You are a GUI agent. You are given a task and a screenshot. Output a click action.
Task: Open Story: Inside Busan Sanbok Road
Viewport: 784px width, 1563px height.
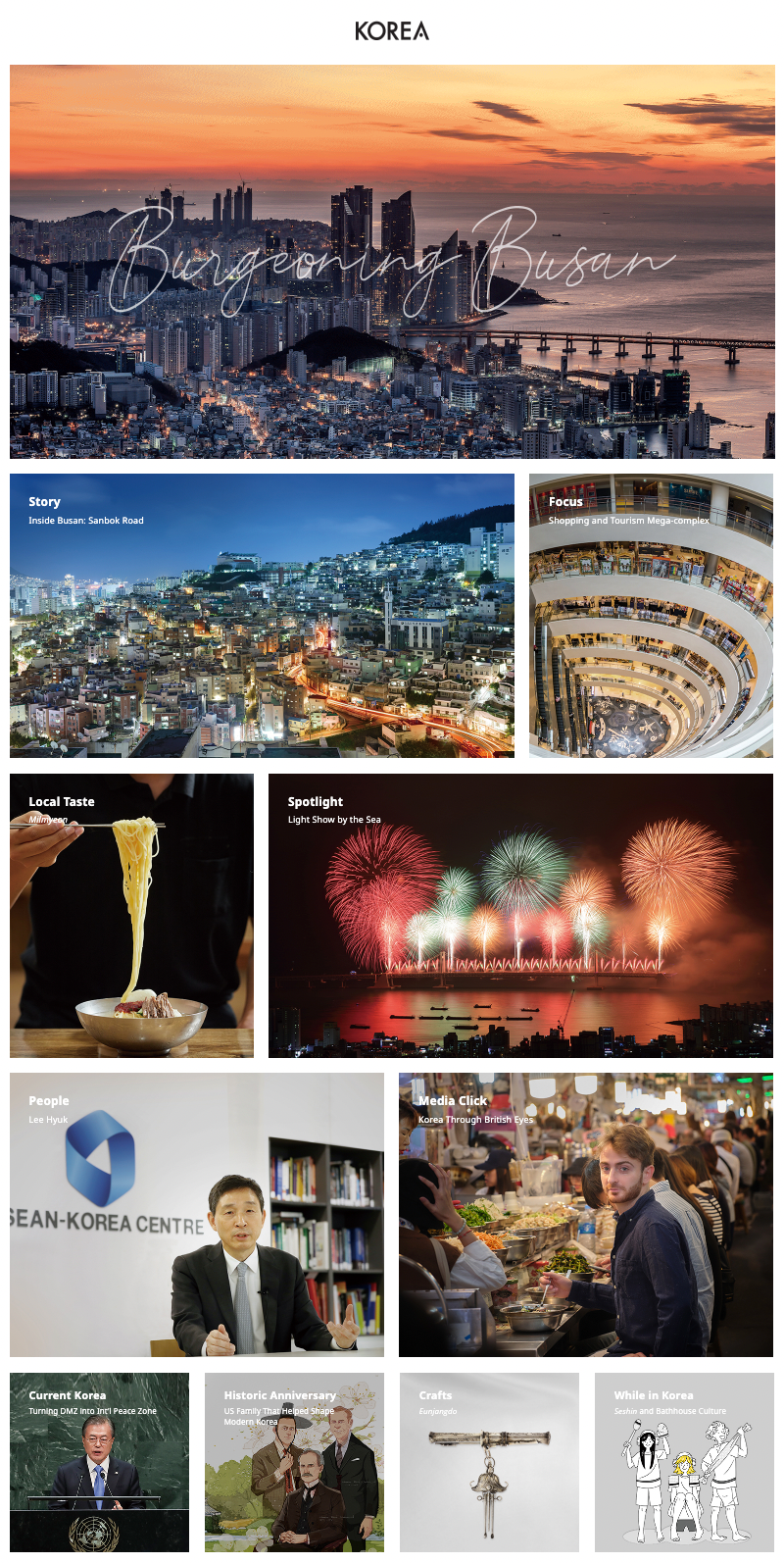tap(262, 616)
